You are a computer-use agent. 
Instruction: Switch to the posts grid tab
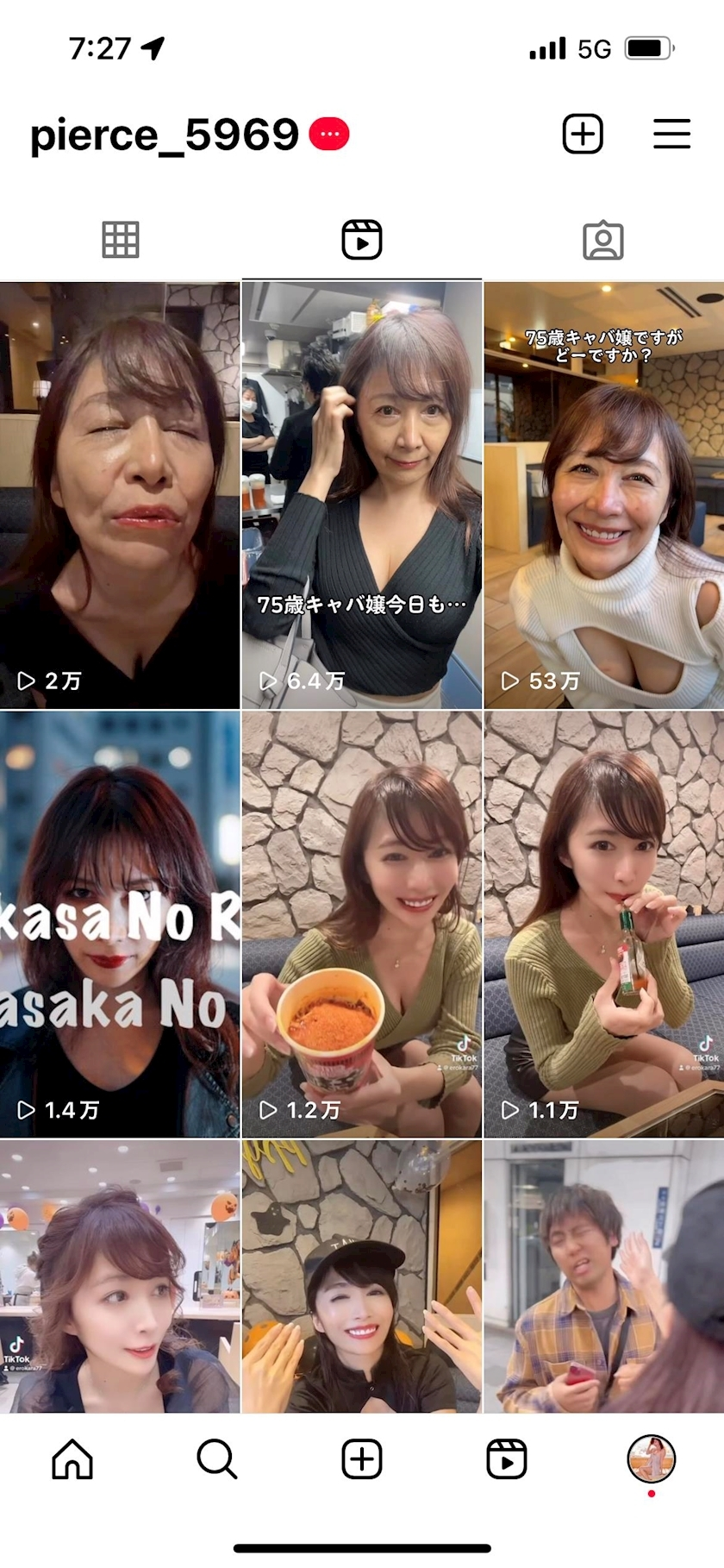(121, 240)
